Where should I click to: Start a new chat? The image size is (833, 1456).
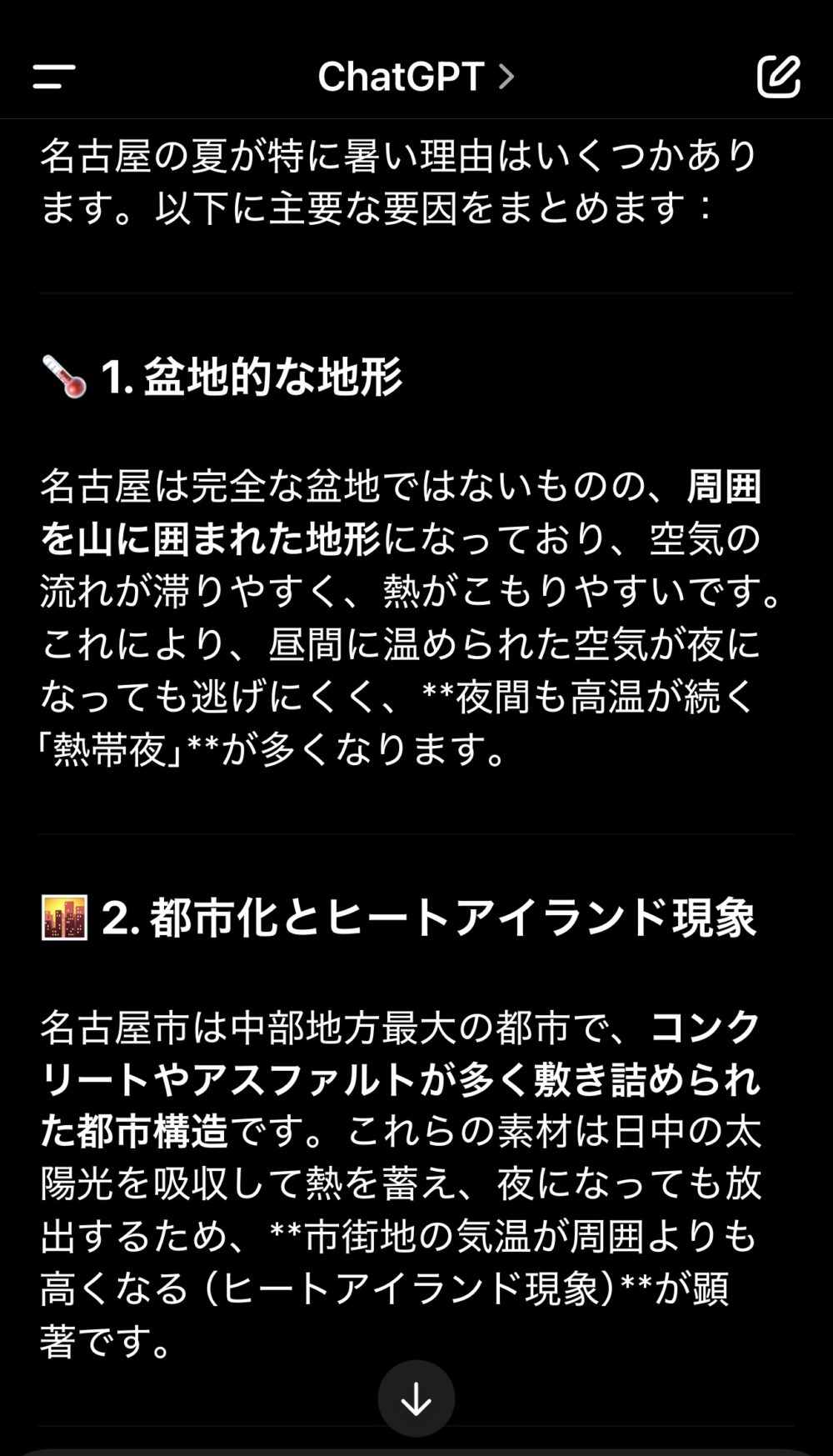coord(778,77)
